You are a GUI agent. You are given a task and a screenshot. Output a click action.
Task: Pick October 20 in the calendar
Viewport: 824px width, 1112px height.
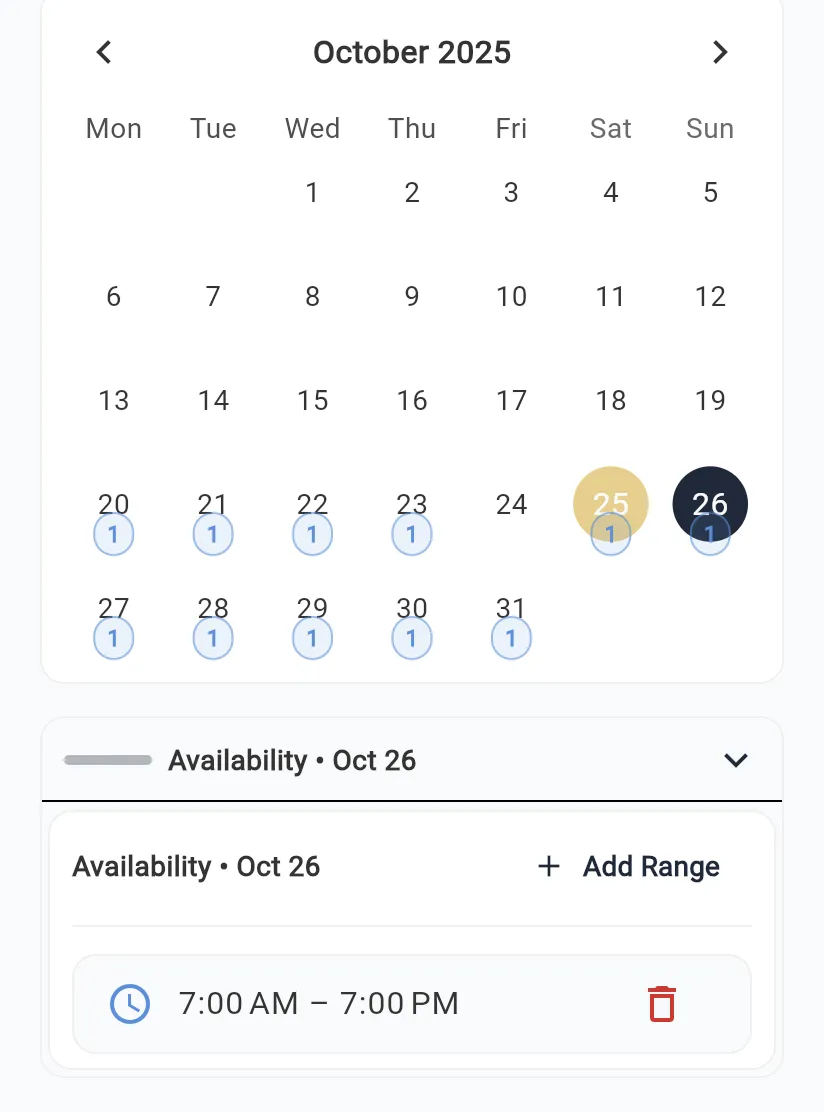[x=113, y=504]
